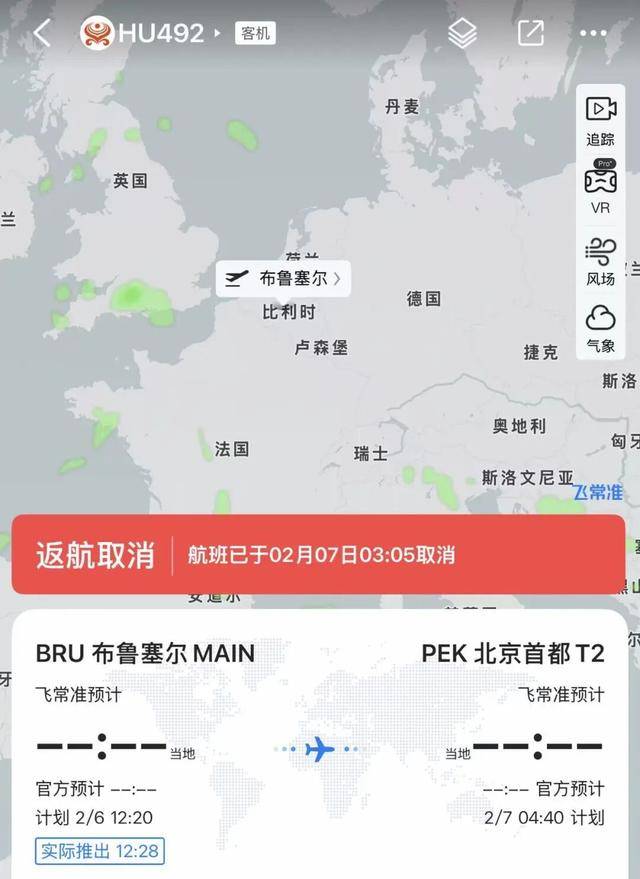The height and width of the screenshot is (879, 640).
Task: Launch the VR Pro view
Action: pos(600,188)
